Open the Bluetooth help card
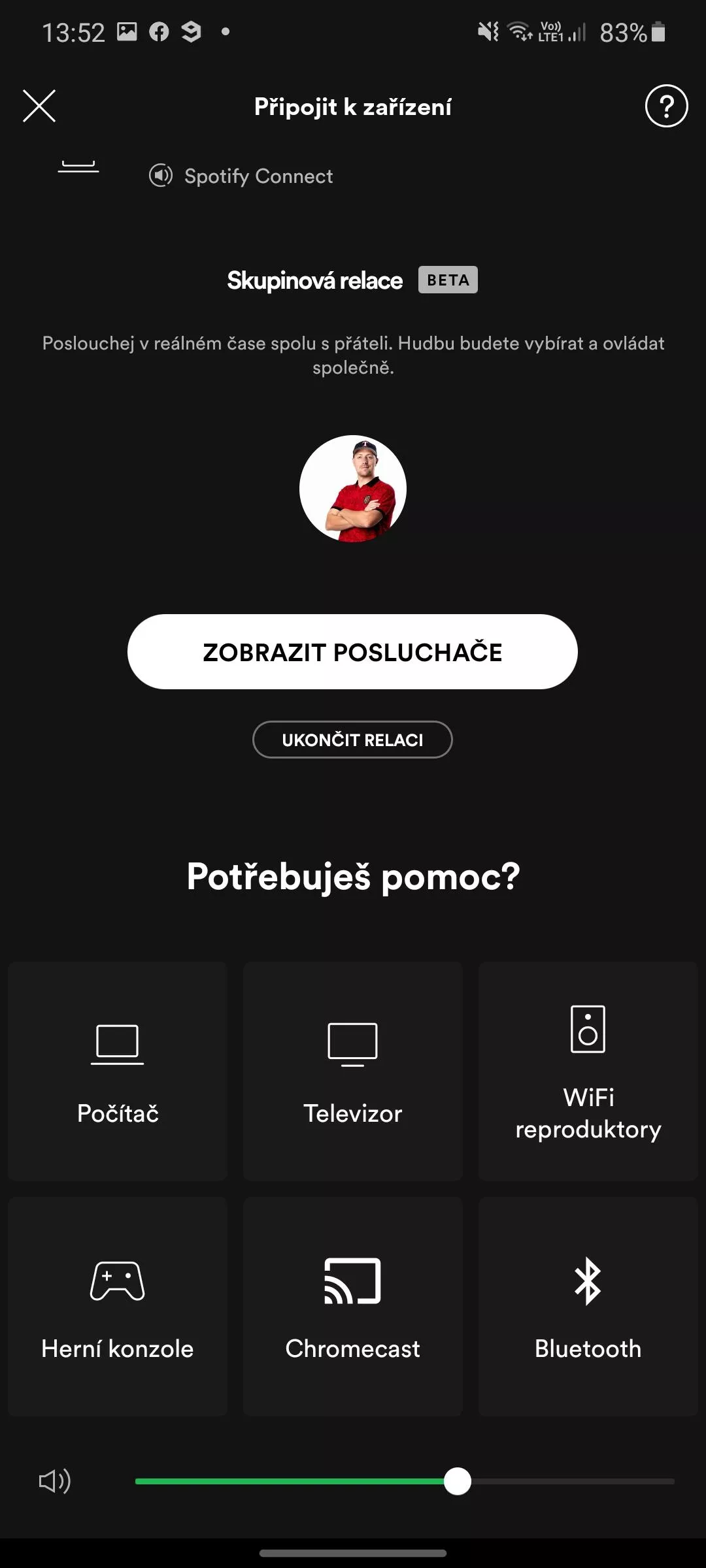706x1568 pixels. [x=588, y=1306]
